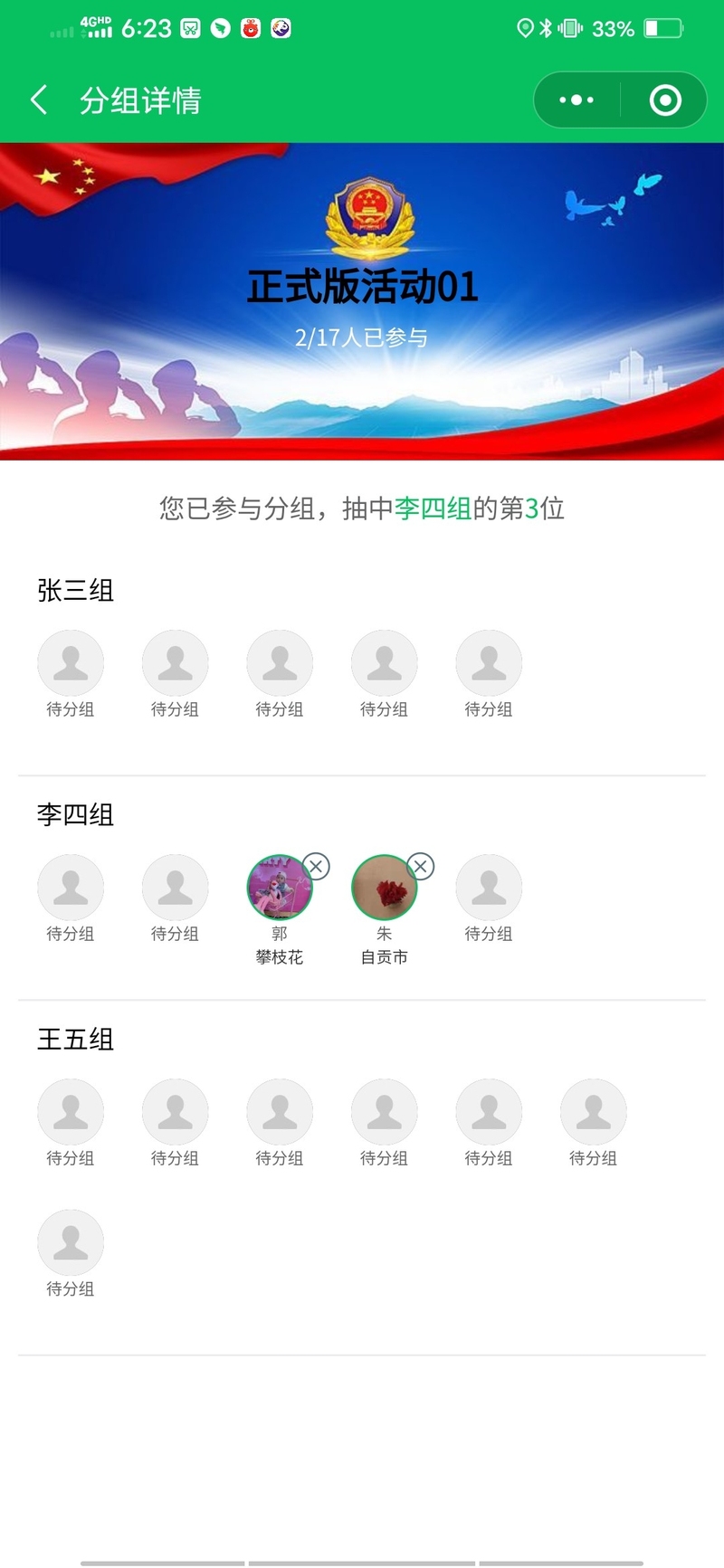724x1568 pixels.
Task: Remove member 朱 from 李四组
Action: [421, 867]
